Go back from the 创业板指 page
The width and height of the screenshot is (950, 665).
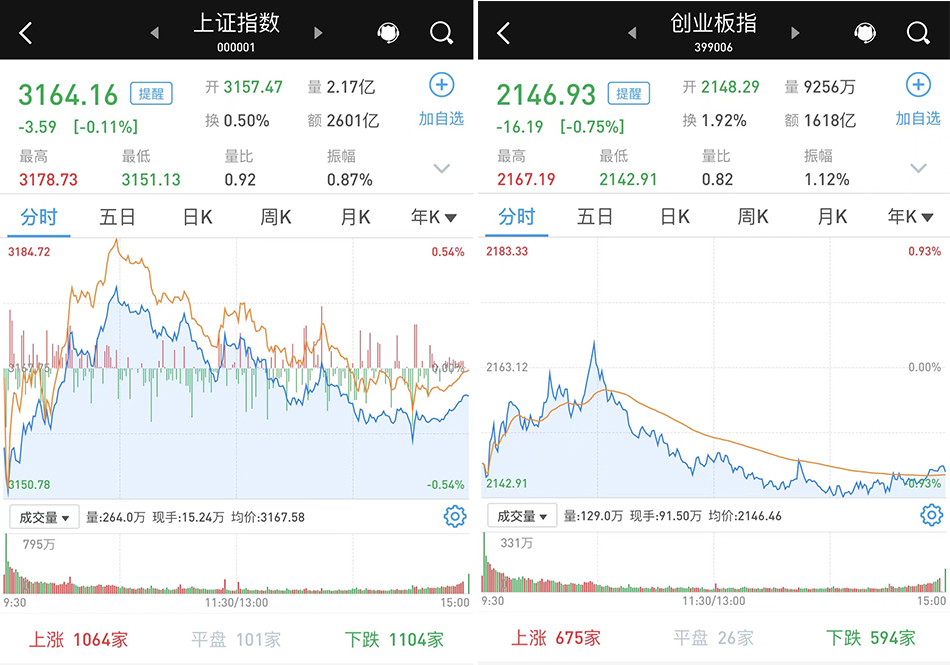click(503, 32)
